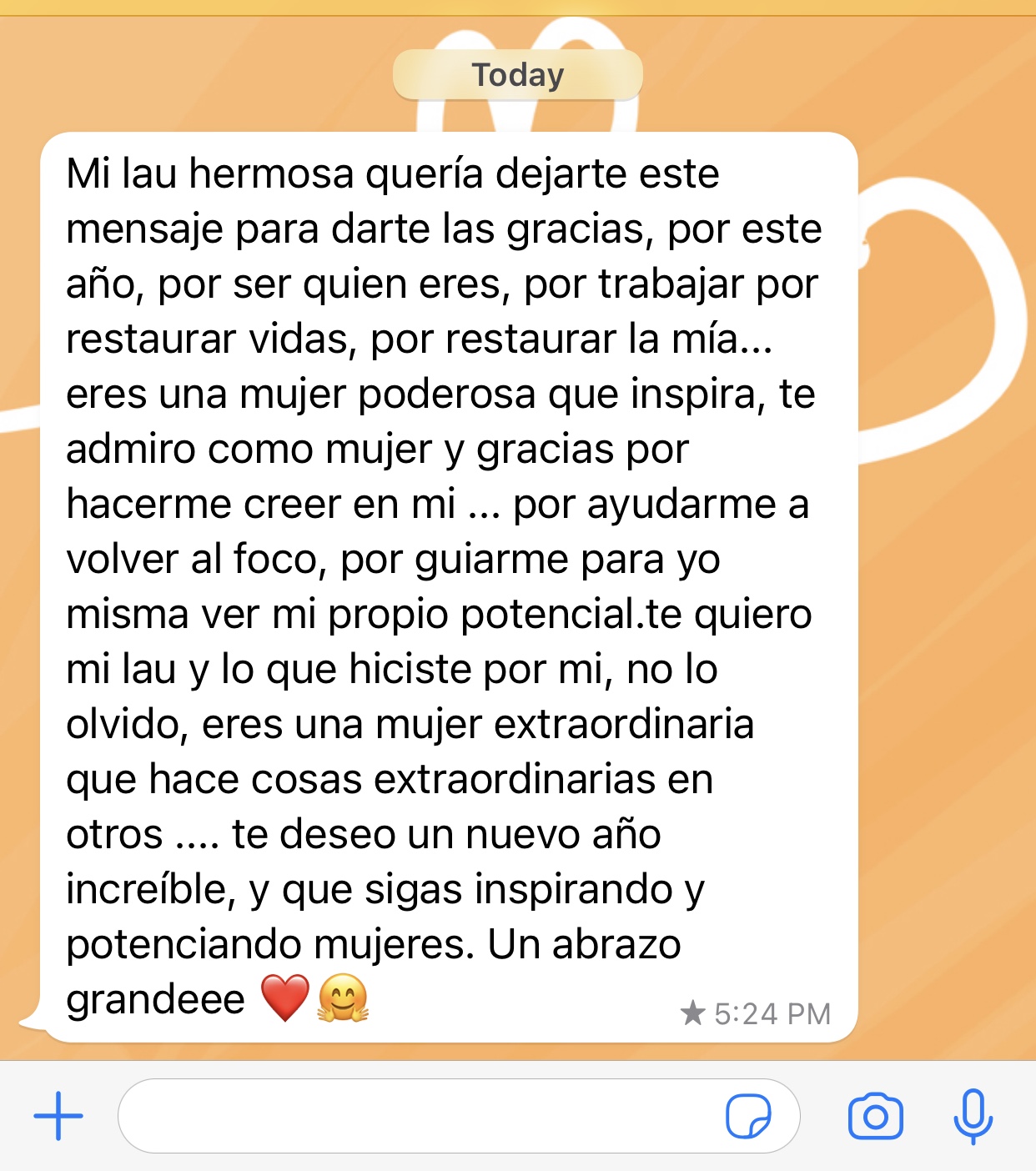
Task: Open the camera to take a photo
Action: pos(875,1116)
